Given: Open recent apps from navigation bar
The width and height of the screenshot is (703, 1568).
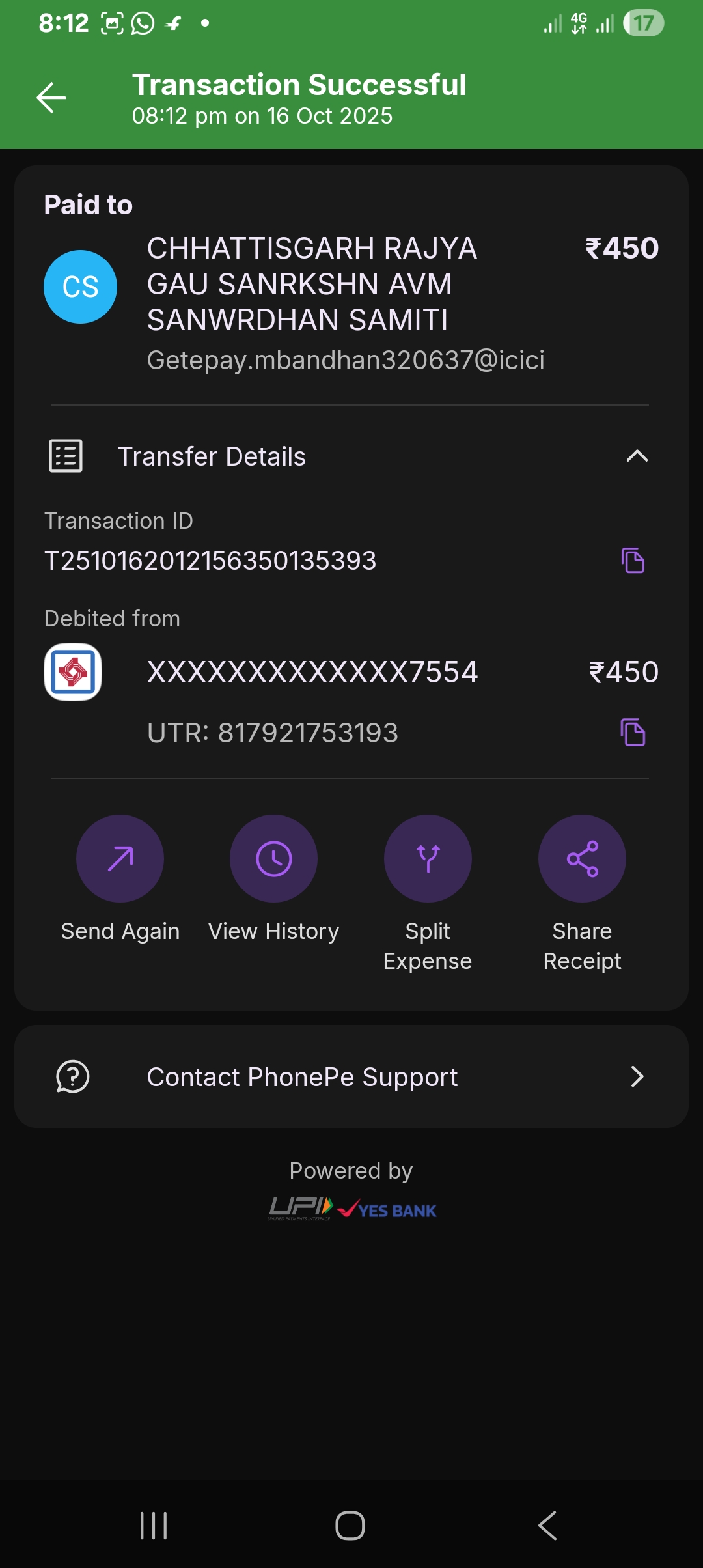Looking at the screenshot, I should click(x=154, y=1526).
